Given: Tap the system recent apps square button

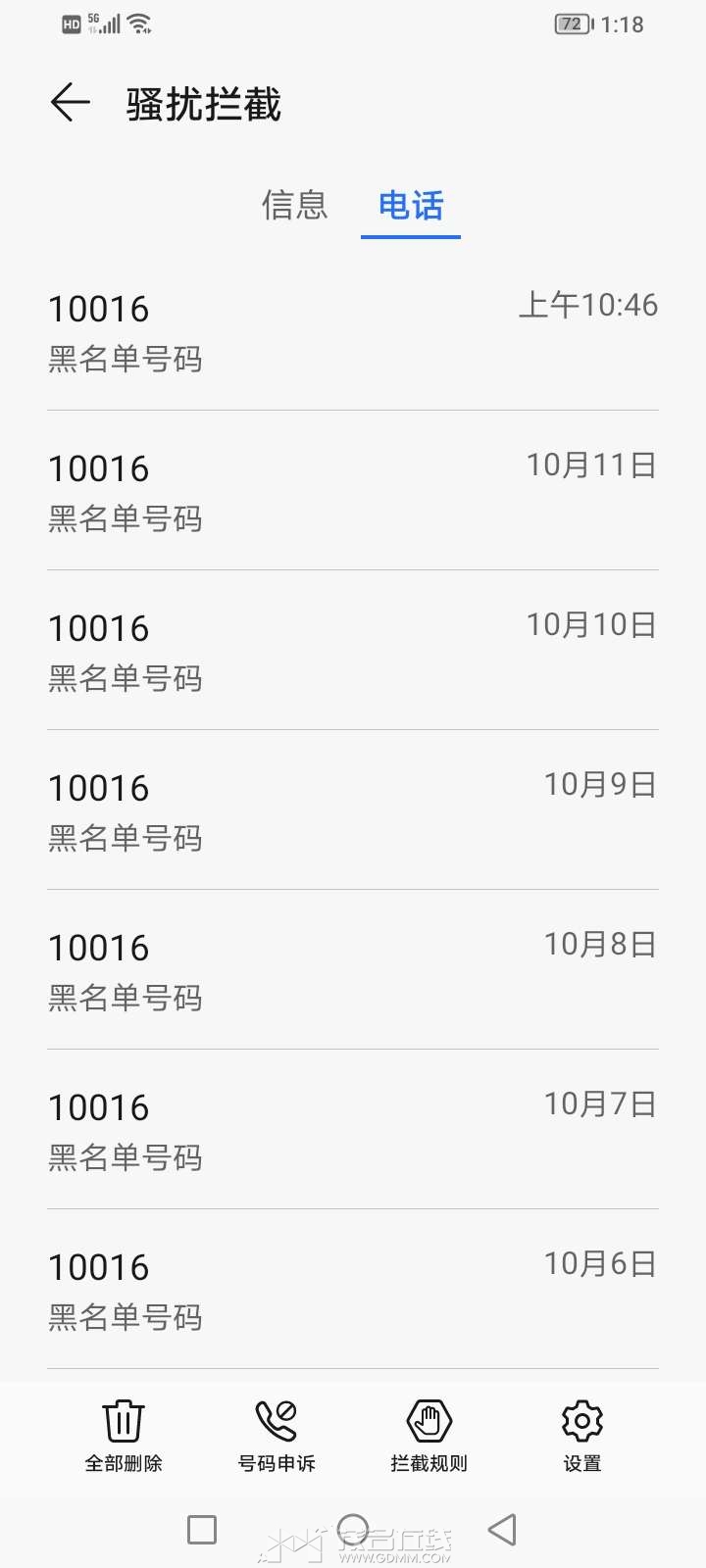Looking at the screenshot, I should [202, 1530].
